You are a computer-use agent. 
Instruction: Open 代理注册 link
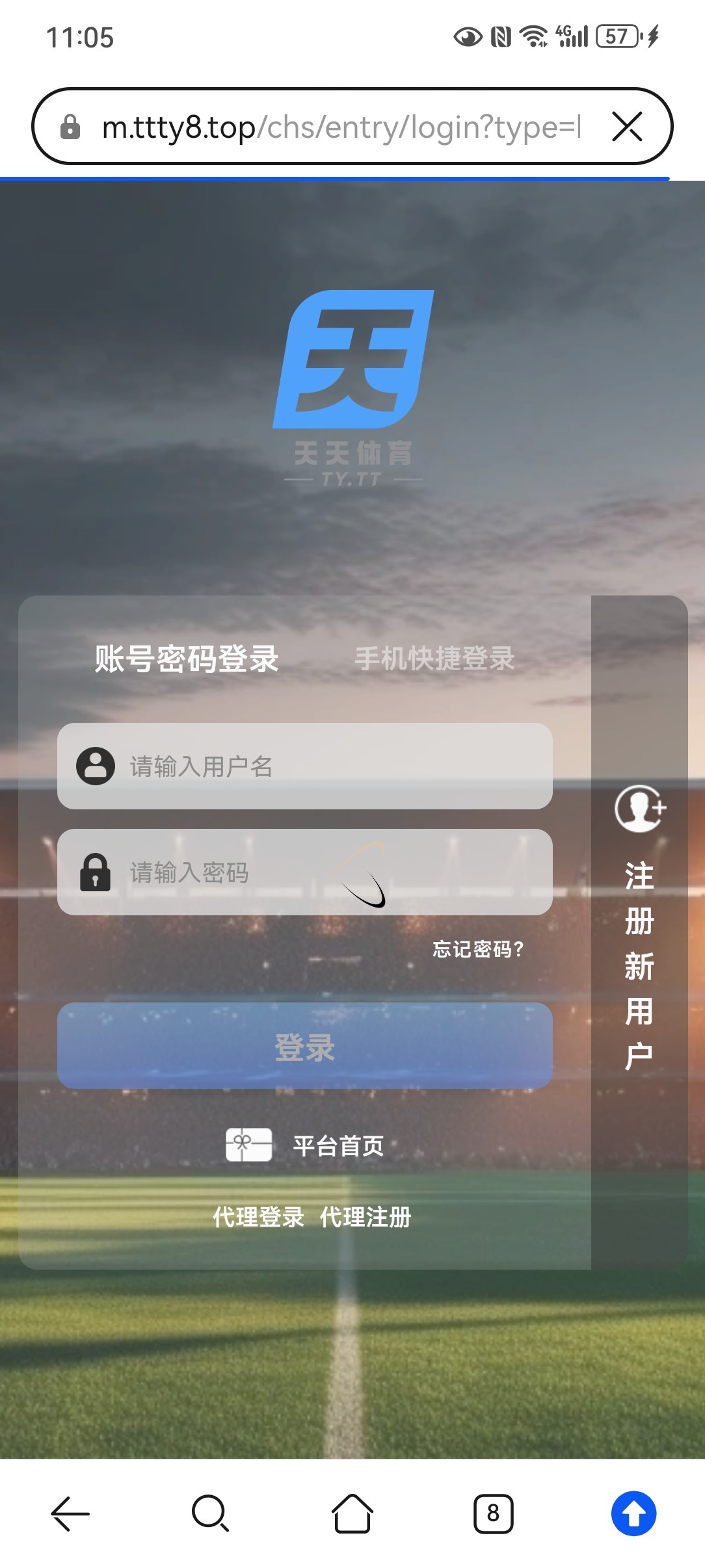coord(366,1217)
